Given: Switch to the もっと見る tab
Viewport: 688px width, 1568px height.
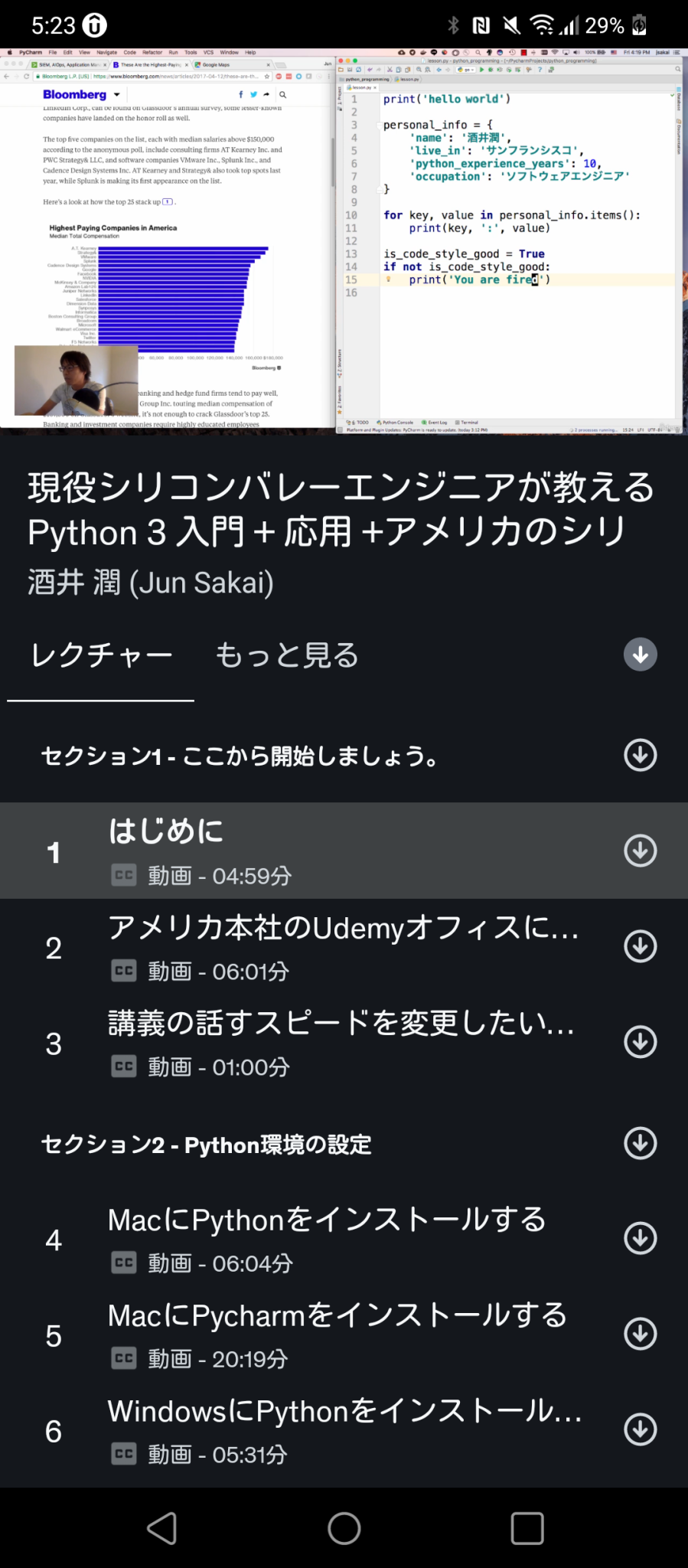Looking at the screenshot, I should 285,655.
